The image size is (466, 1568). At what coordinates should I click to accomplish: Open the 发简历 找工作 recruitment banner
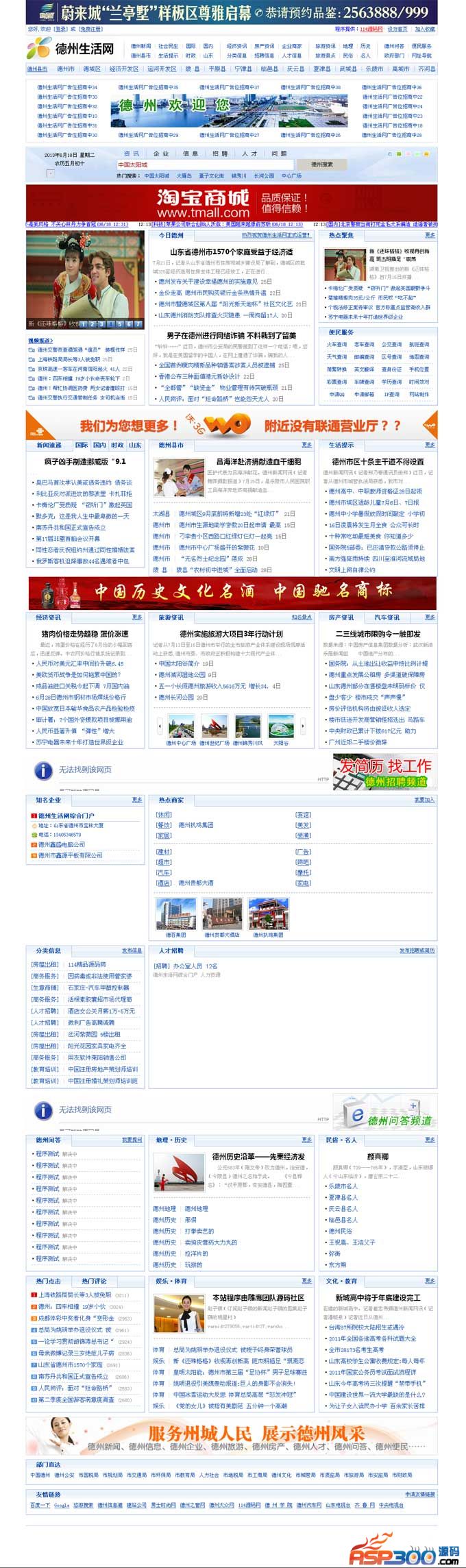point(384,772)
